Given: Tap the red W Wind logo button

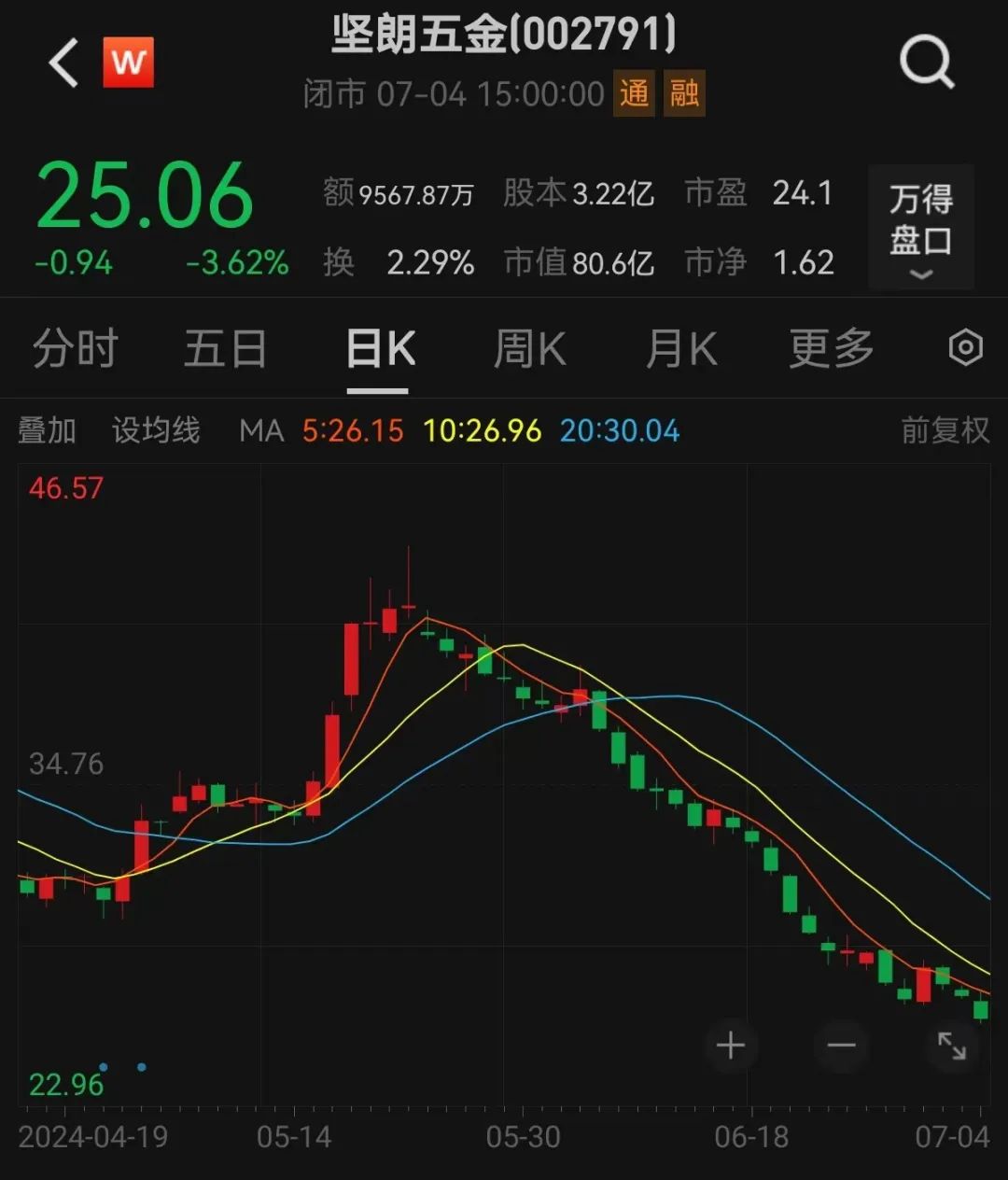Looking at the screenshot, I should [128, 63].
